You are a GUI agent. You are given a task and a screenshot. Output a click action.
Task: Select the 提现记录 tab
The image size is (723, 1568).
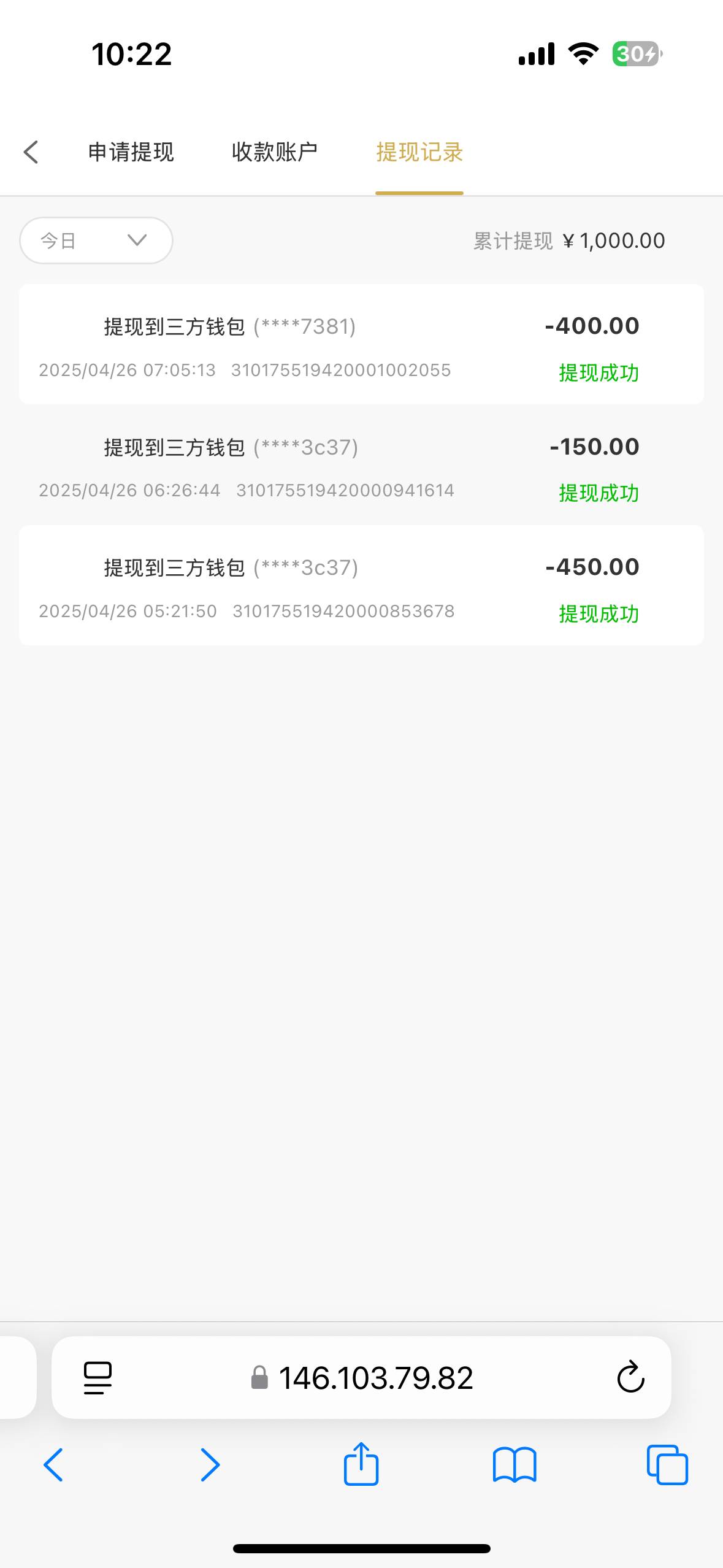pyautogui.click(x=419, y=152)
